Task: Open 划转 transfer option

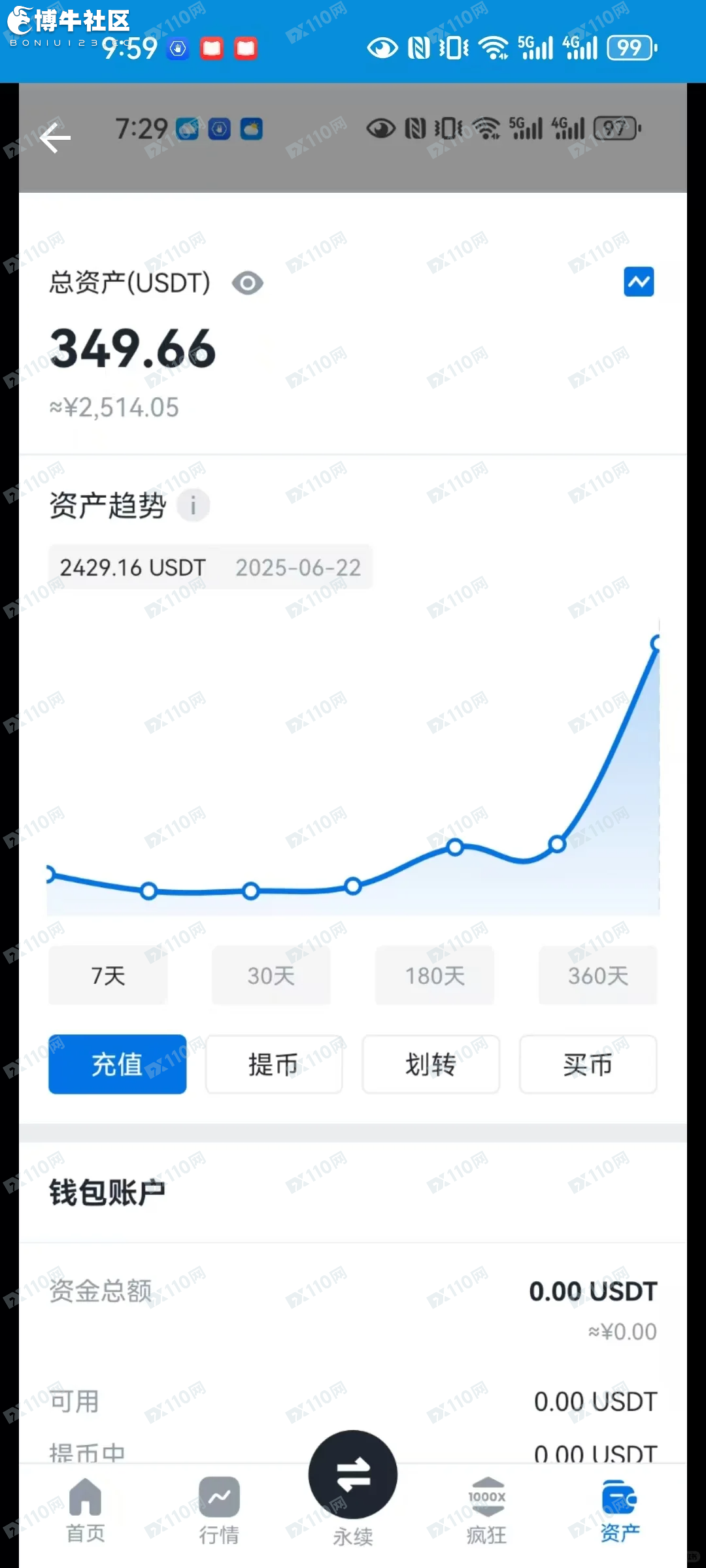Action: 431,1064
